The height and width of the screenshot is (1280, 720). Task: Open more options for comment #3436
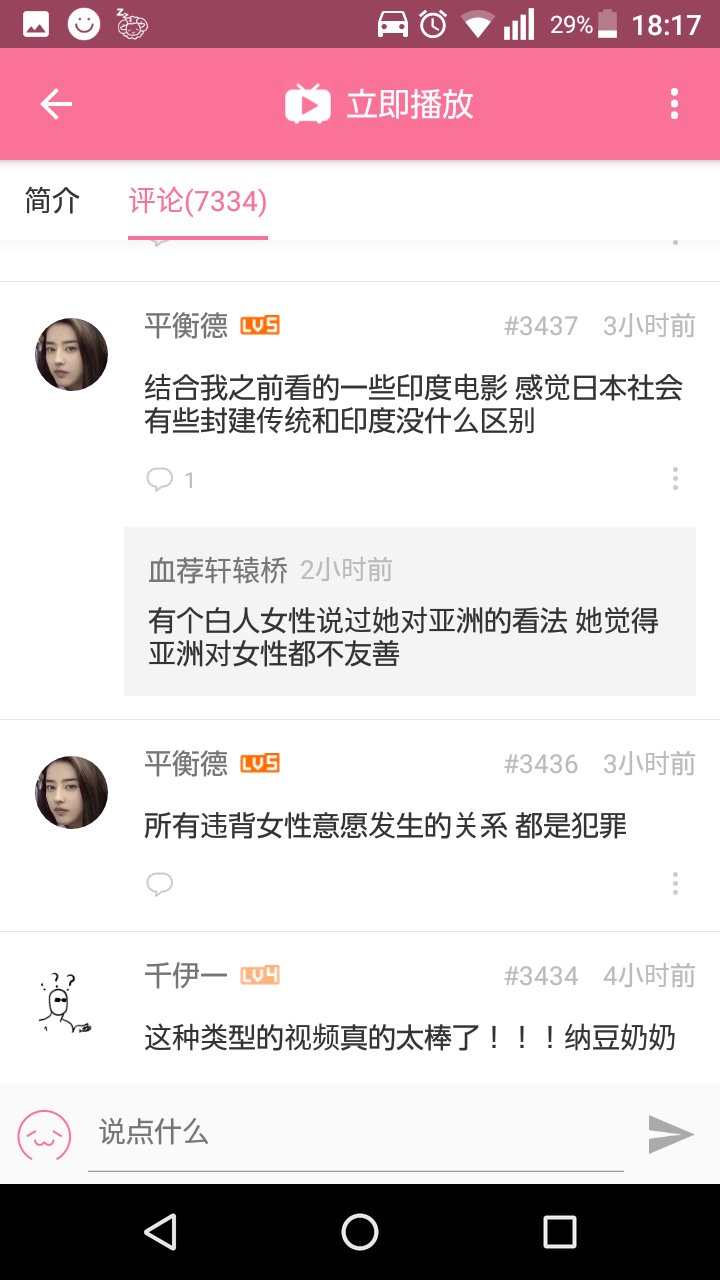coord(675,883)
